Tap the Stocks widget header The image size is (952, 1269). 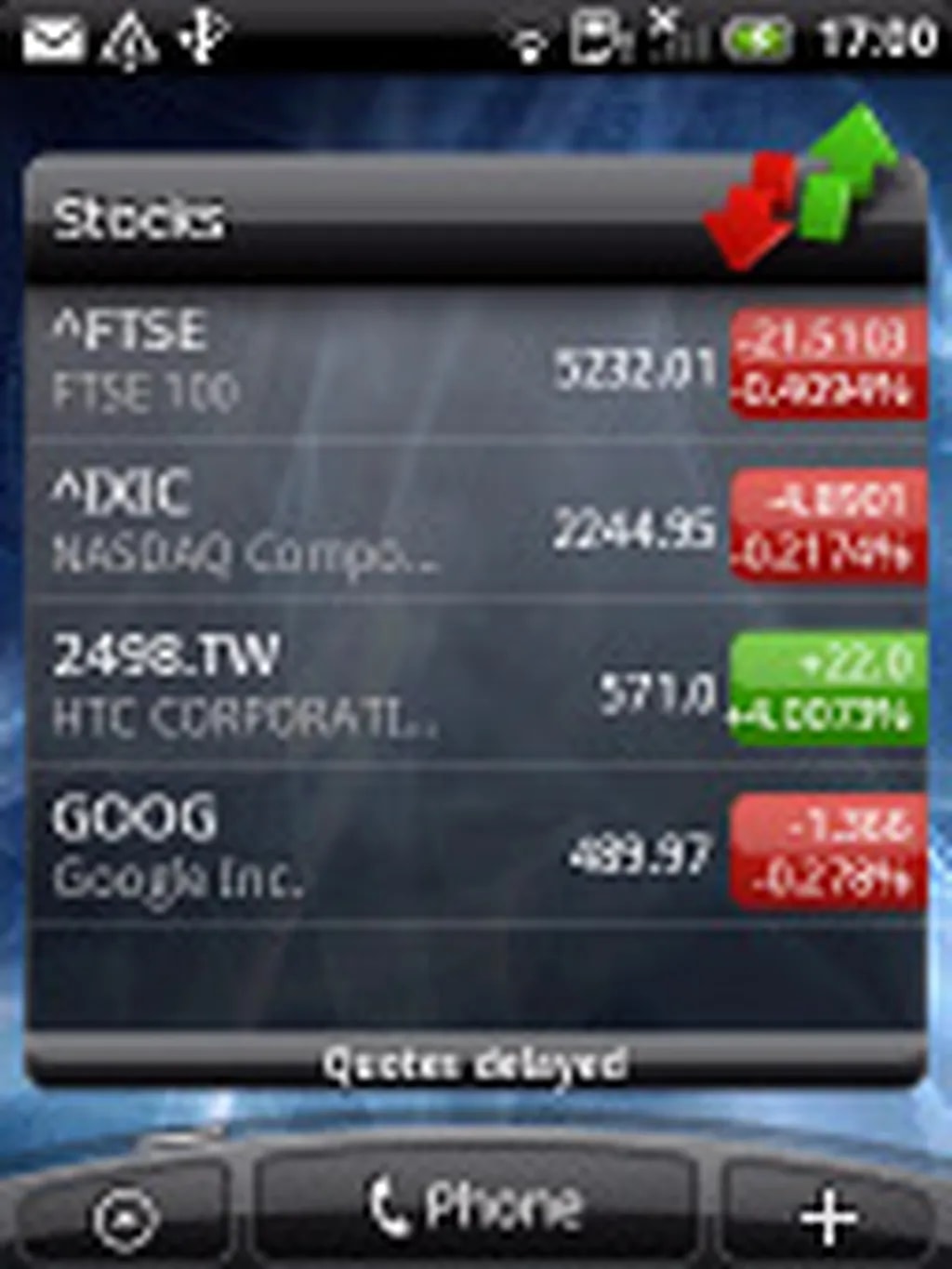pyautogui.click(x=372, y=220)
